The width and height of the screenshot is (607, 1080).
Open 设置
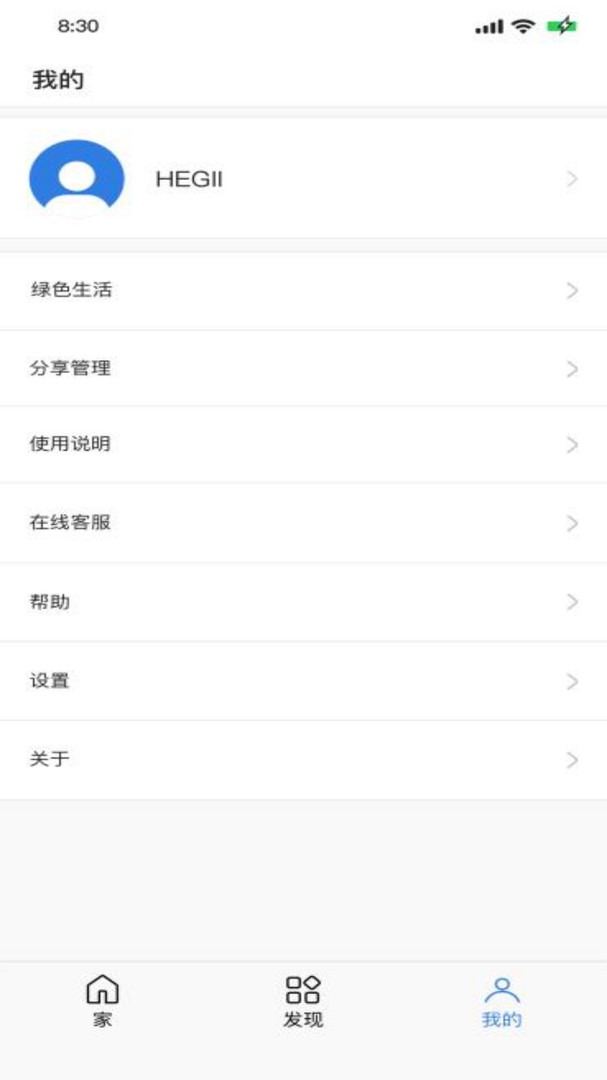[x=303, y=681]
